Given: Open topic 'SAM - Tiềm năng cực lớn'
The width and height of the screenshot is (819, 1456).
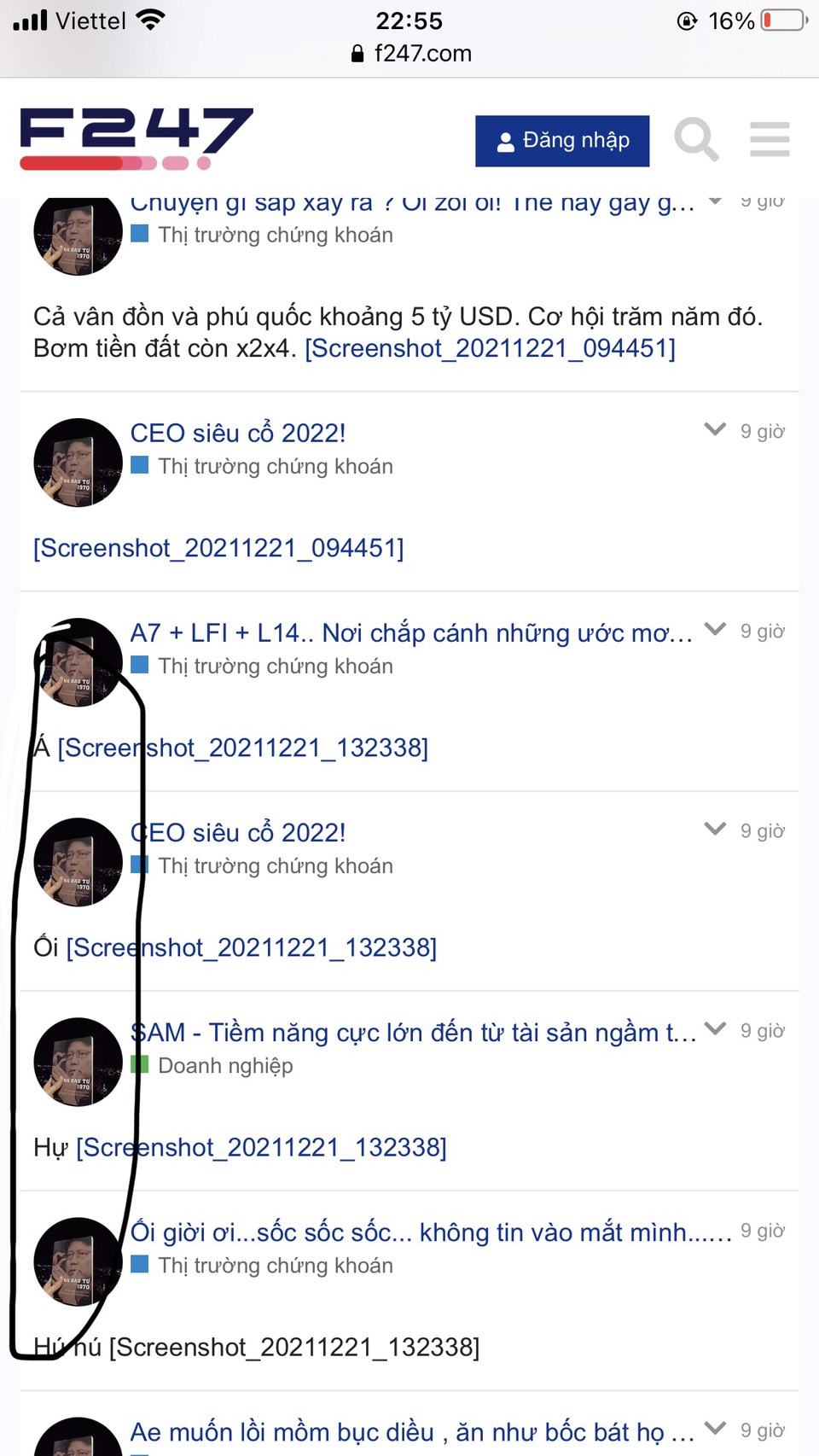Looking at the screenshot, I should click(414, 1033).
